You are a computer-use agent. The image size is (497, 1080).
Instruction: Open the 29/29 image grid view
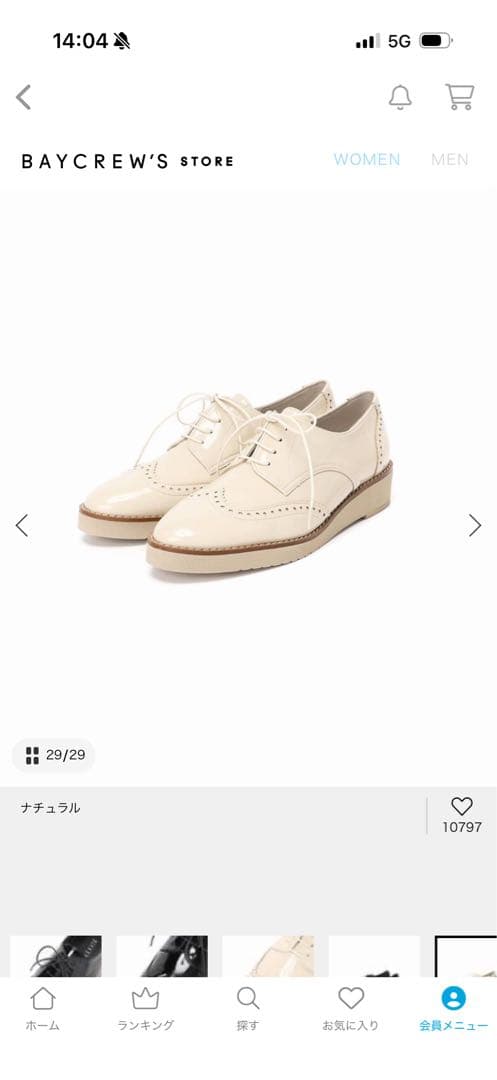click(x=54, y=755)
